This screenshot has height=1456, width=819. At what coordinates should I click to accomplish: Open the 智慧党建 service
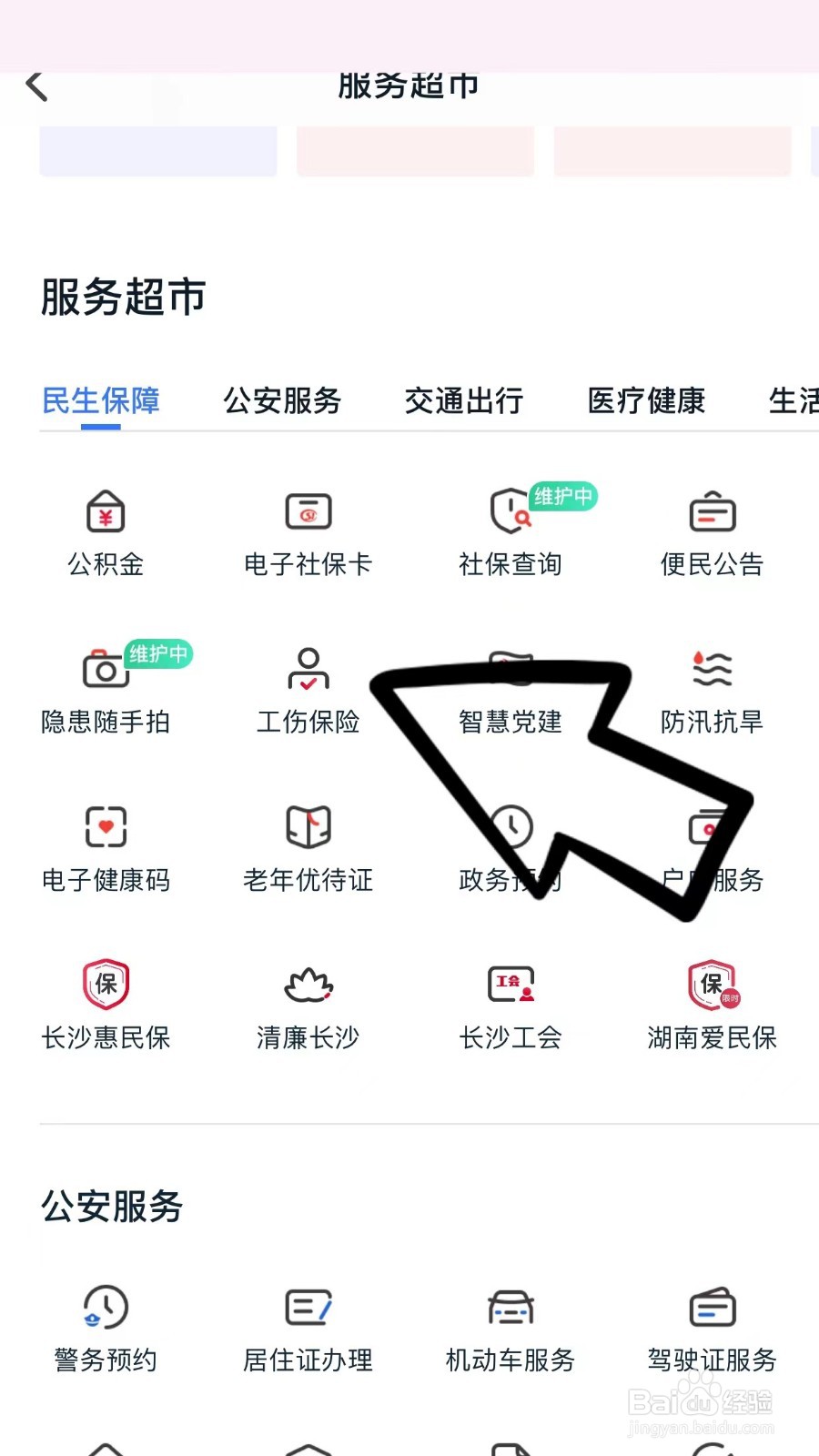pyautogui.click(x=510, y=690)
